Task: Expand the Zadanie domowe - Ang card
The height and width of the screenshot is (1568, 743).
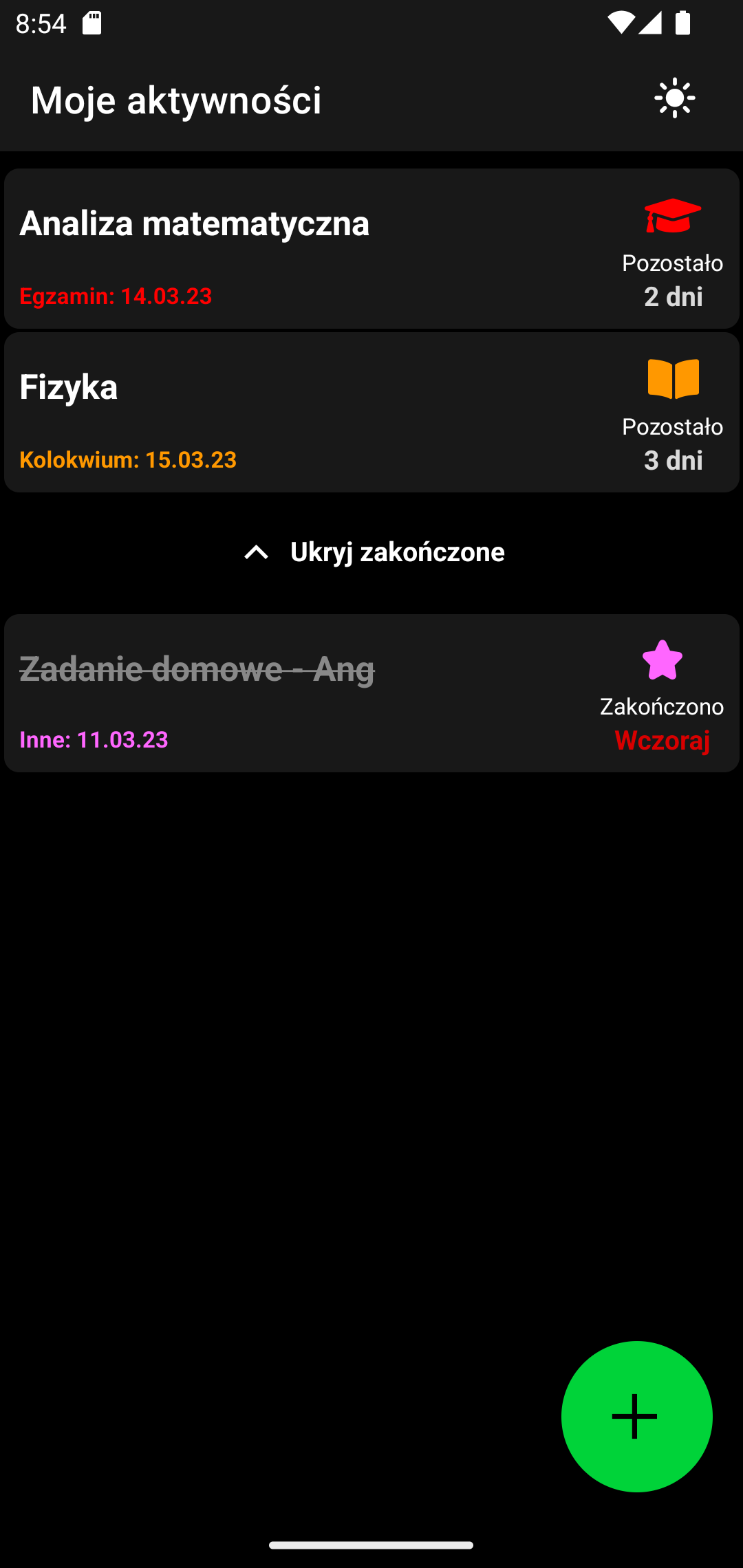Action: pos(275,693)
